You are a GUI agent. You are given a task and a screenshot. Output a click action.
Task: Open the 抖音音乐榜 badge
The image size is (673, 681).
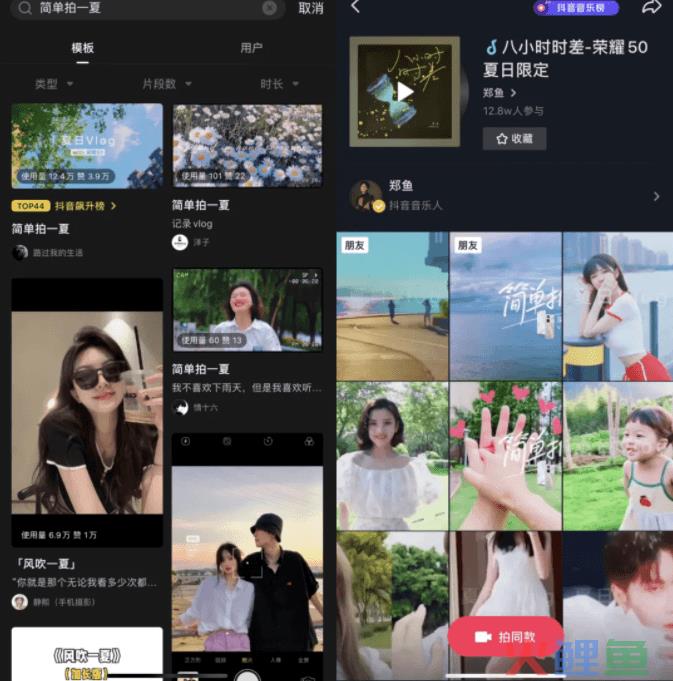pos(576,8)
